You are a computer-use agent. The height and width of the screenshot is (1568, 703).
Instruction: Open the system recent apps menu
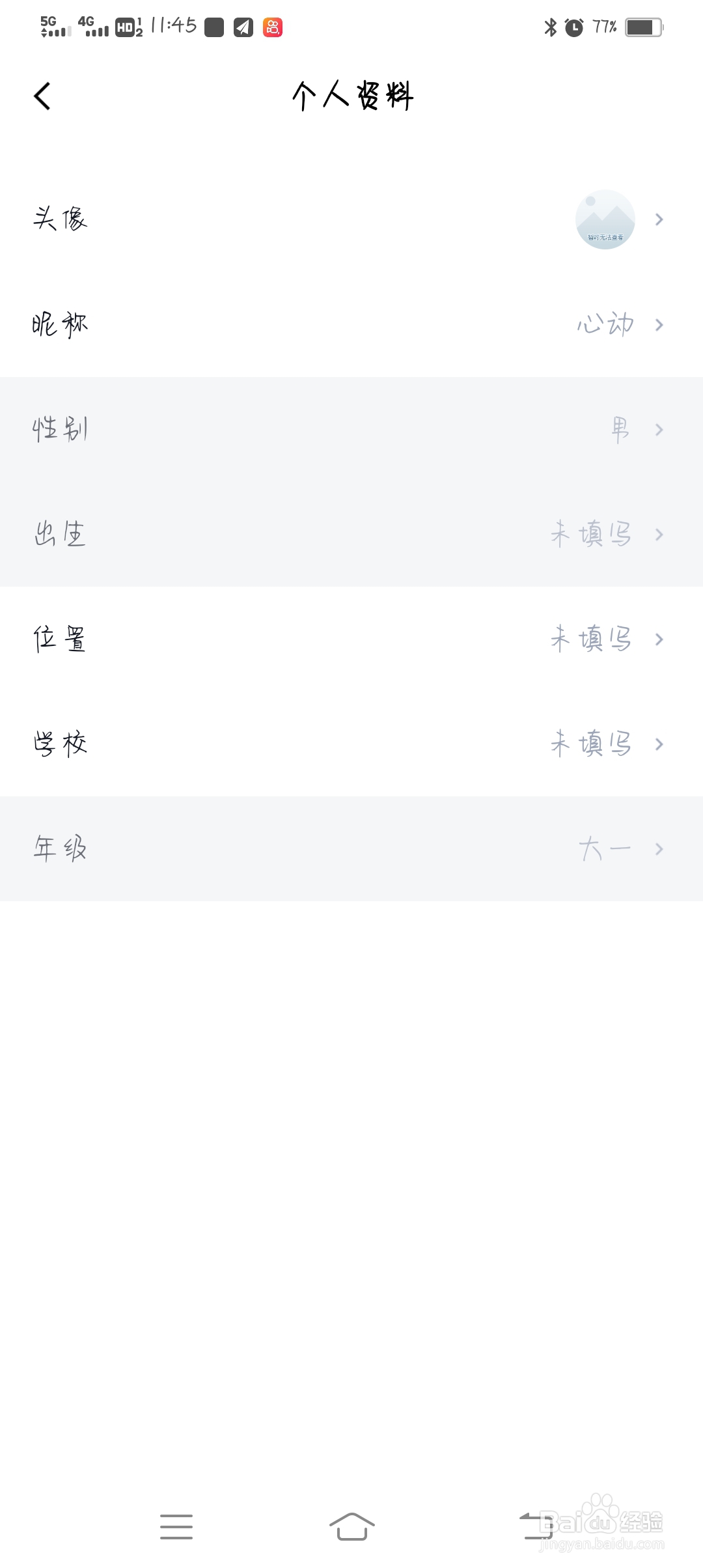[x=176, y=1526]
